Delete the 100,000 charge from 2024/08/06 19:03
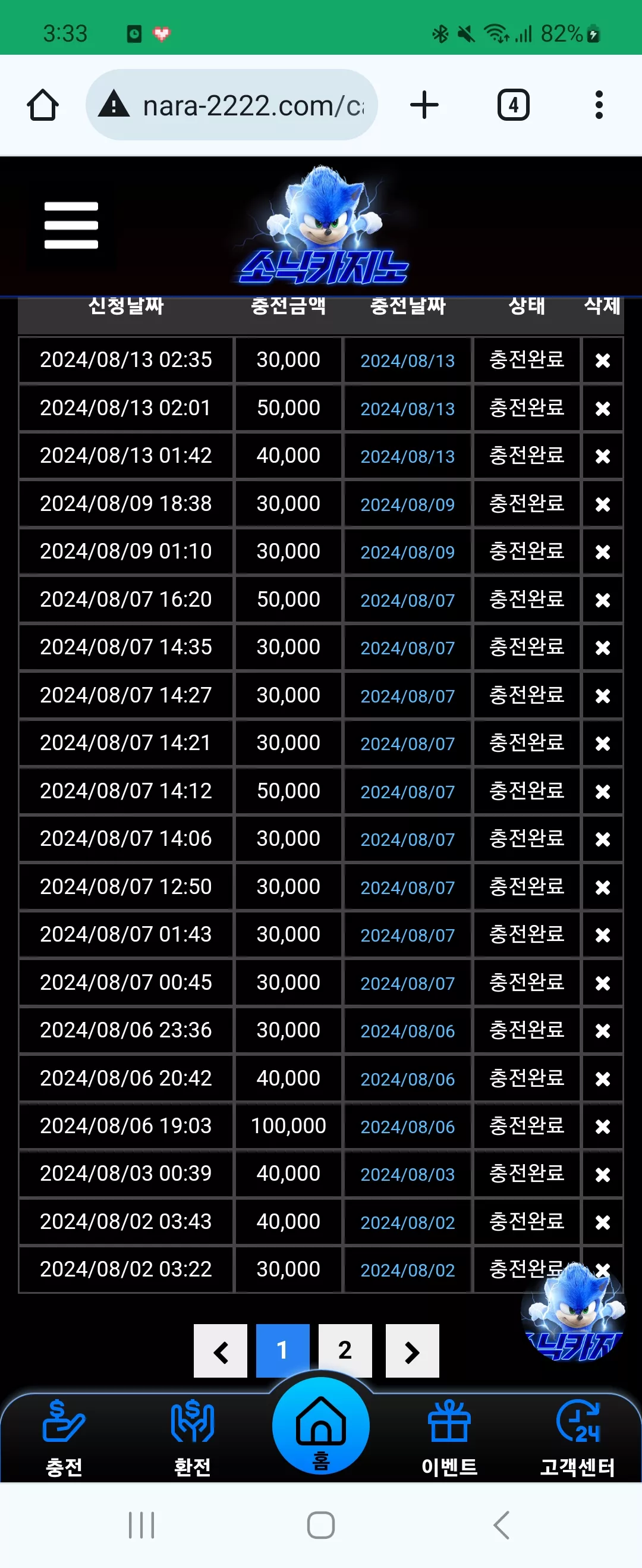 602,1126
